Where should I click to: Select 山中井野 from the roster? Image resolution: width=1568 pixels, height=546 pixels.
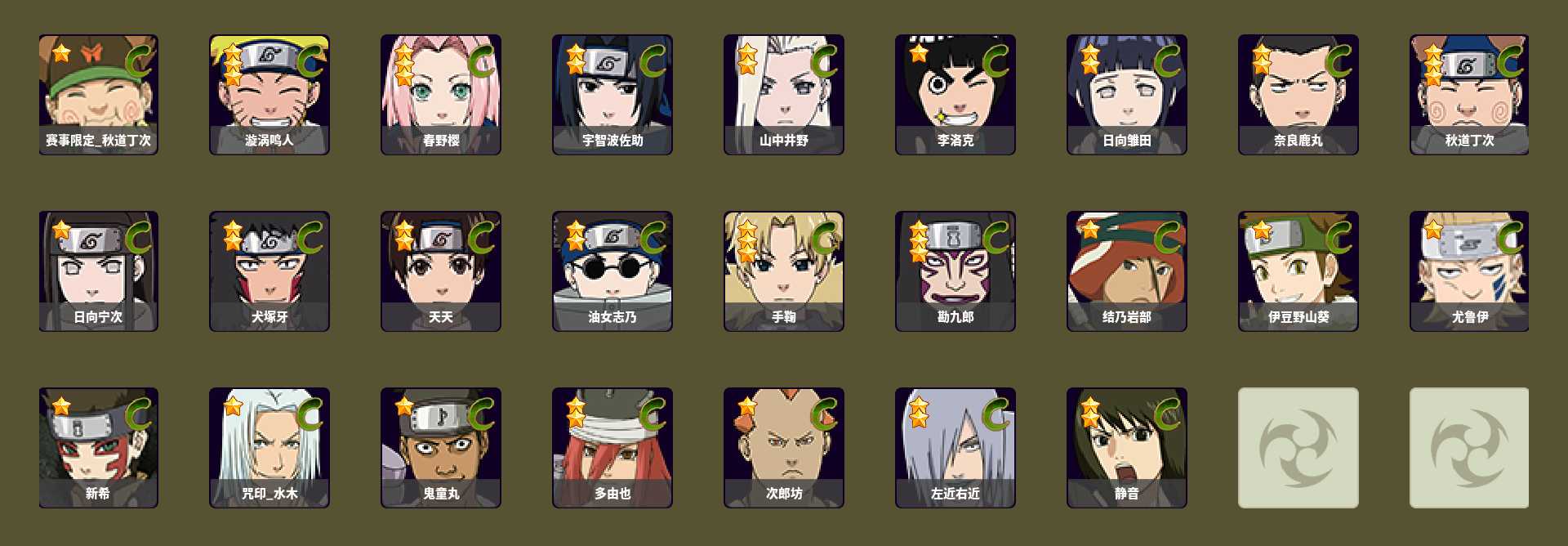[x=784, y=94]
